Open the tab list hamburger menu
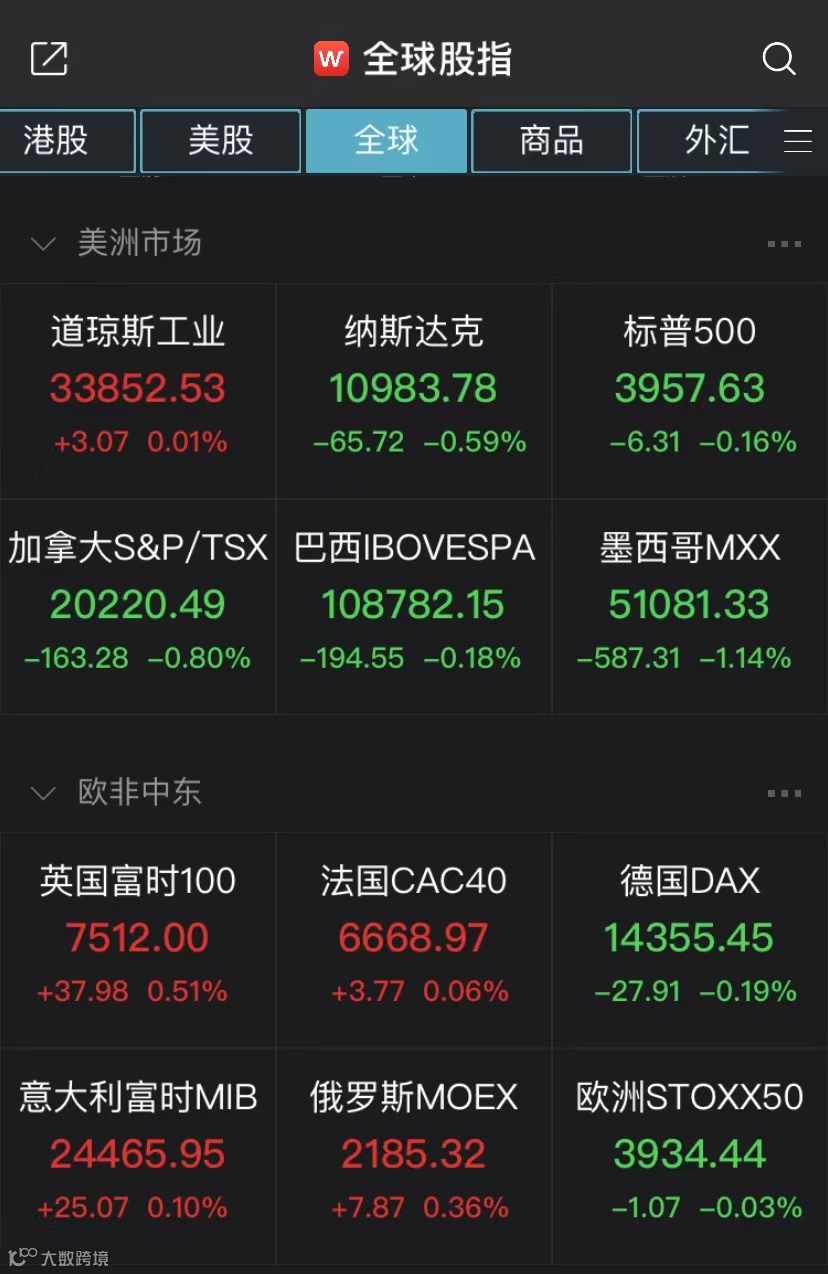This screenshot has height=1274, width=828. tap(797, 141)
